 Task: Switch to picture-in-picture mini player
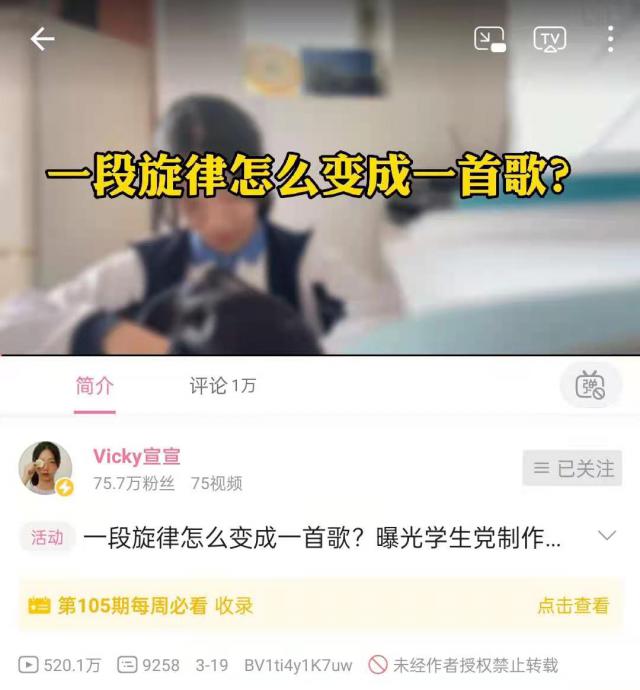click(489, 39)
